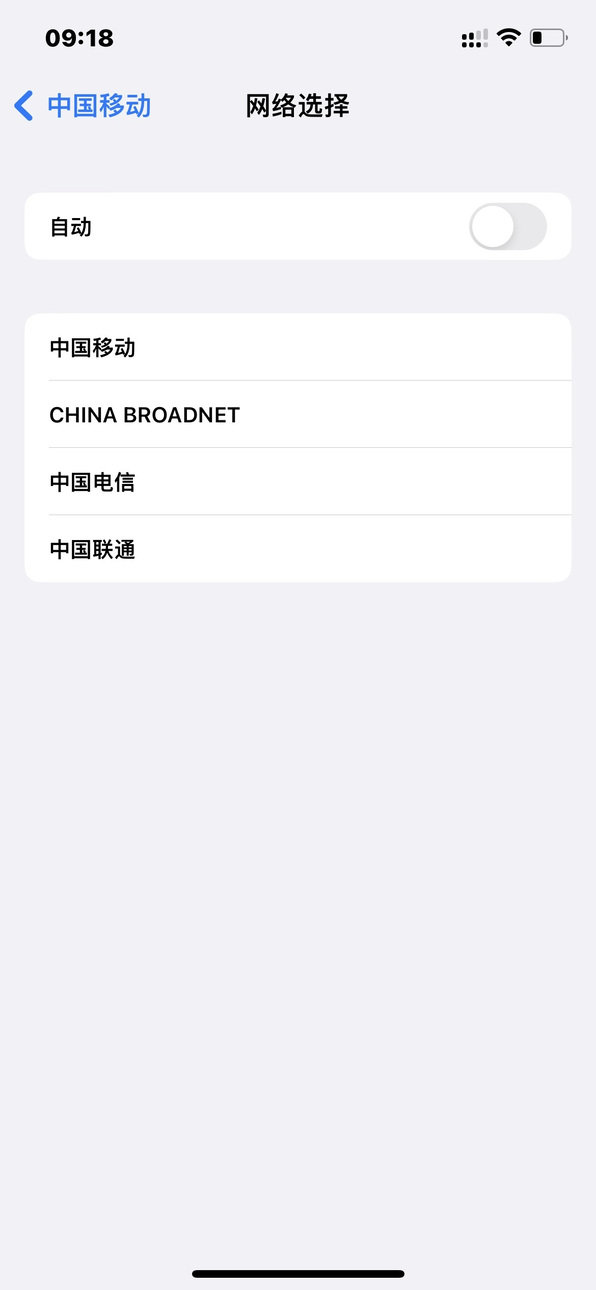Enable the 自动 network selection switch
Image resolution: width=596 pixels, height=1290 pixels.
pos(508,227)
